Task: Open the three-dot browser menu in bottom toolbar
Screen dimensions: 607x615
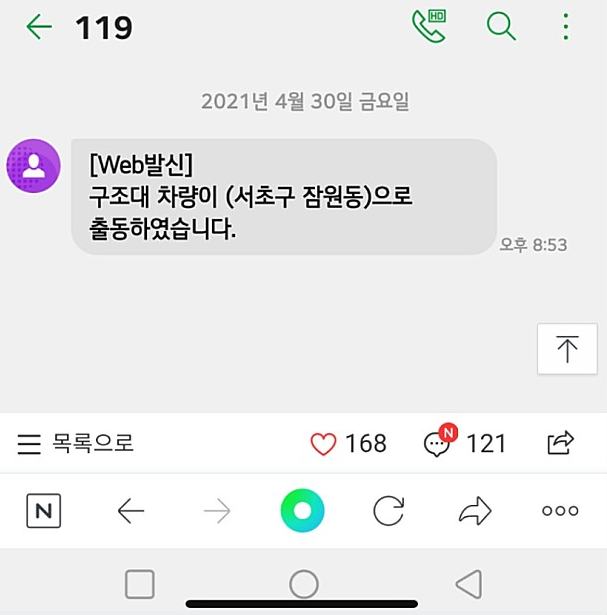Action: [560, 511]
